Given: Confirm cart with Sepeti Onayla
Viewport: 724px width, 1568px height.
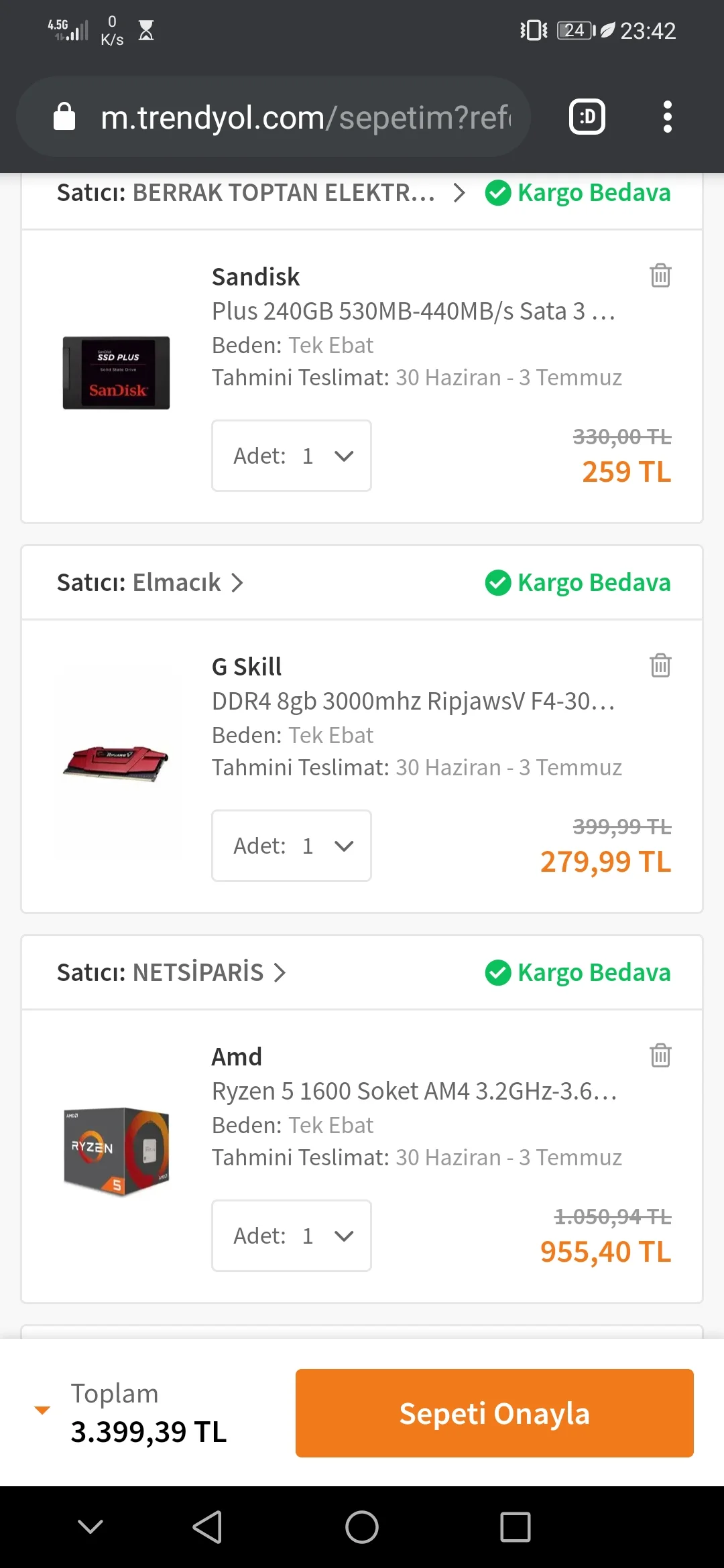Looking at the screenshot, I should [494, 1413].
